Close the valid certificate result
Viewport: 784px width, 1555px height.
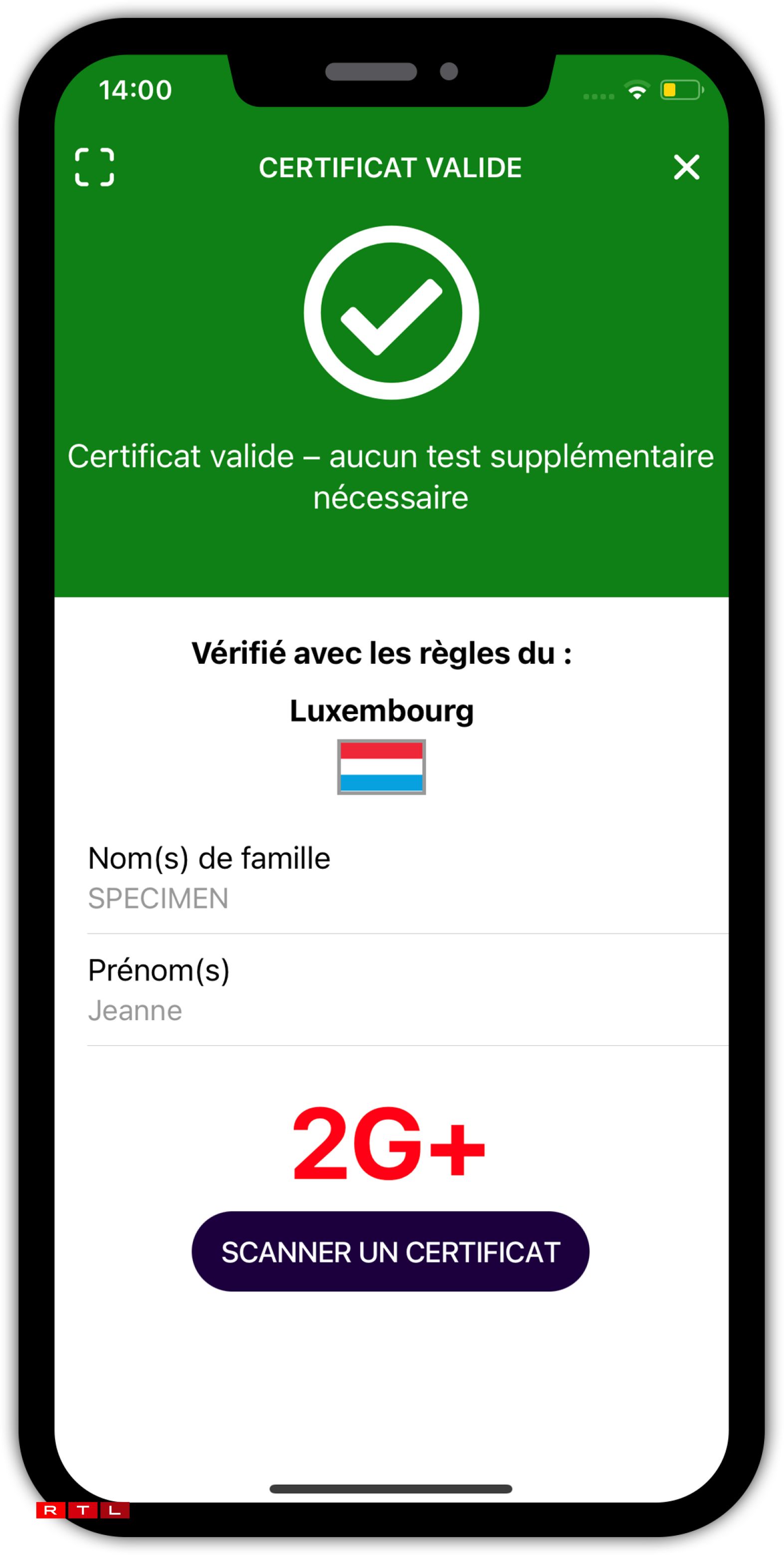point(686,167)
